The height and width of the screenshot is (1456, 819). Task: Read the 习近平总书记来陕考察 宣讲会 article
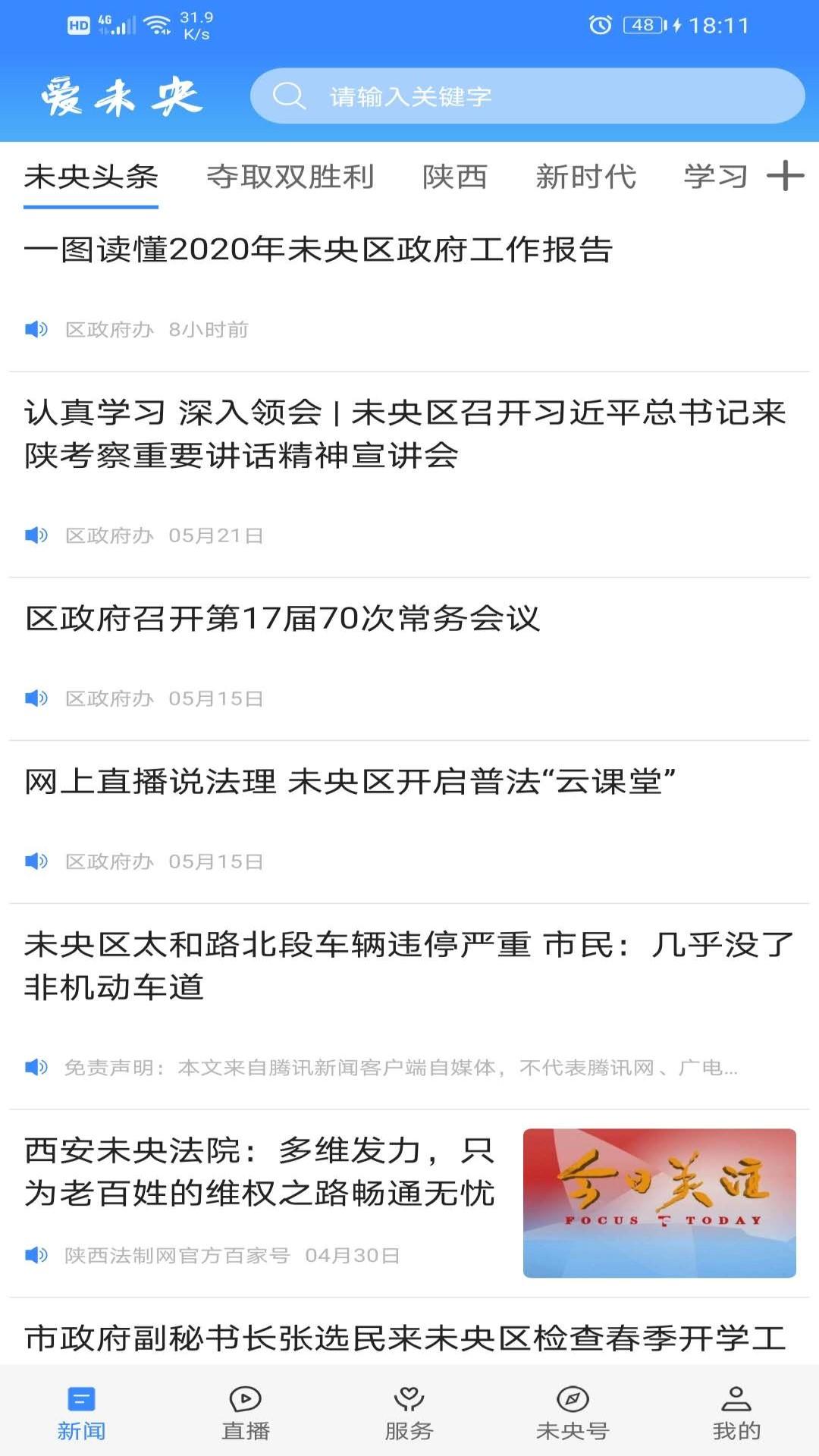[x=406, y=434]
